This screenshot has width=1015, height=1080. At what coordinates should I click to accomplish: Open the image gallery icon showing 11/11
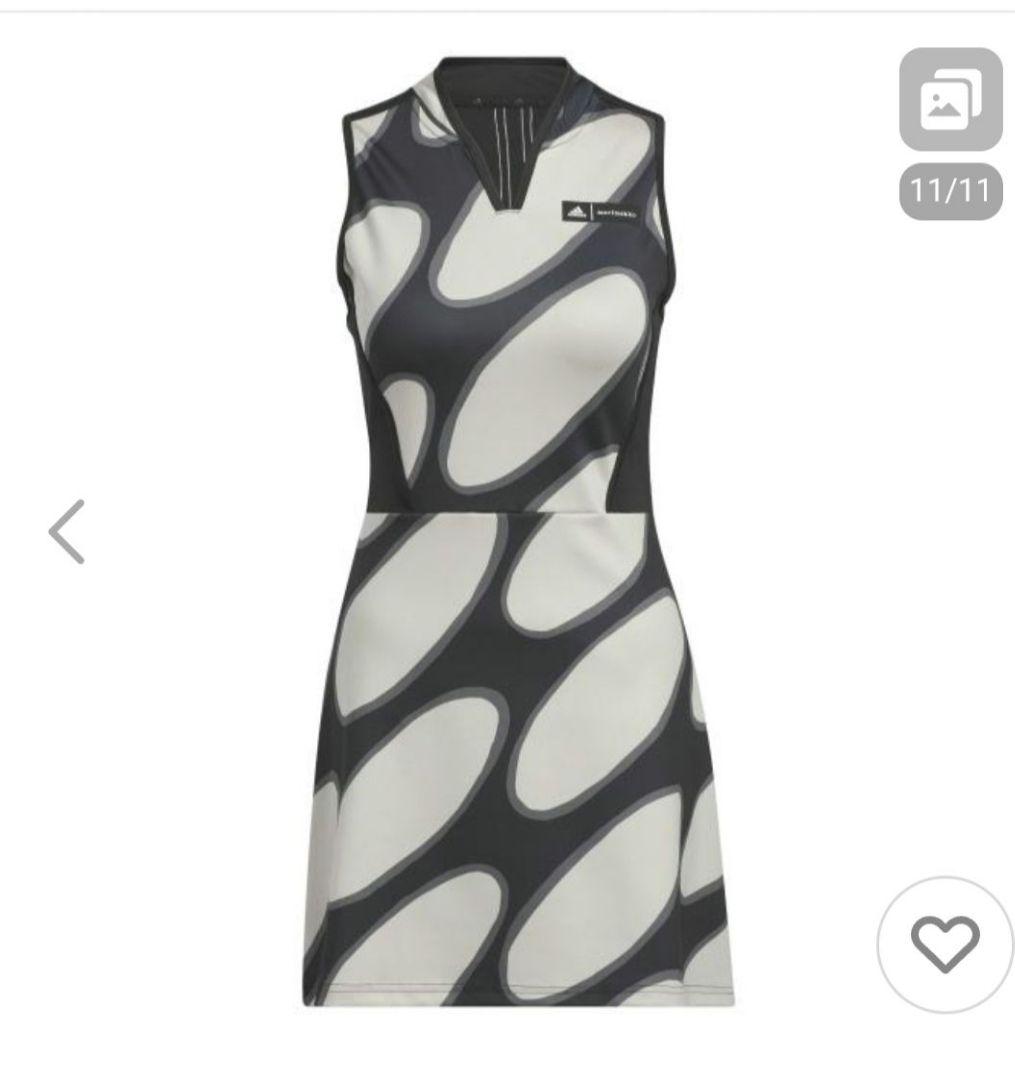(950, 100)
